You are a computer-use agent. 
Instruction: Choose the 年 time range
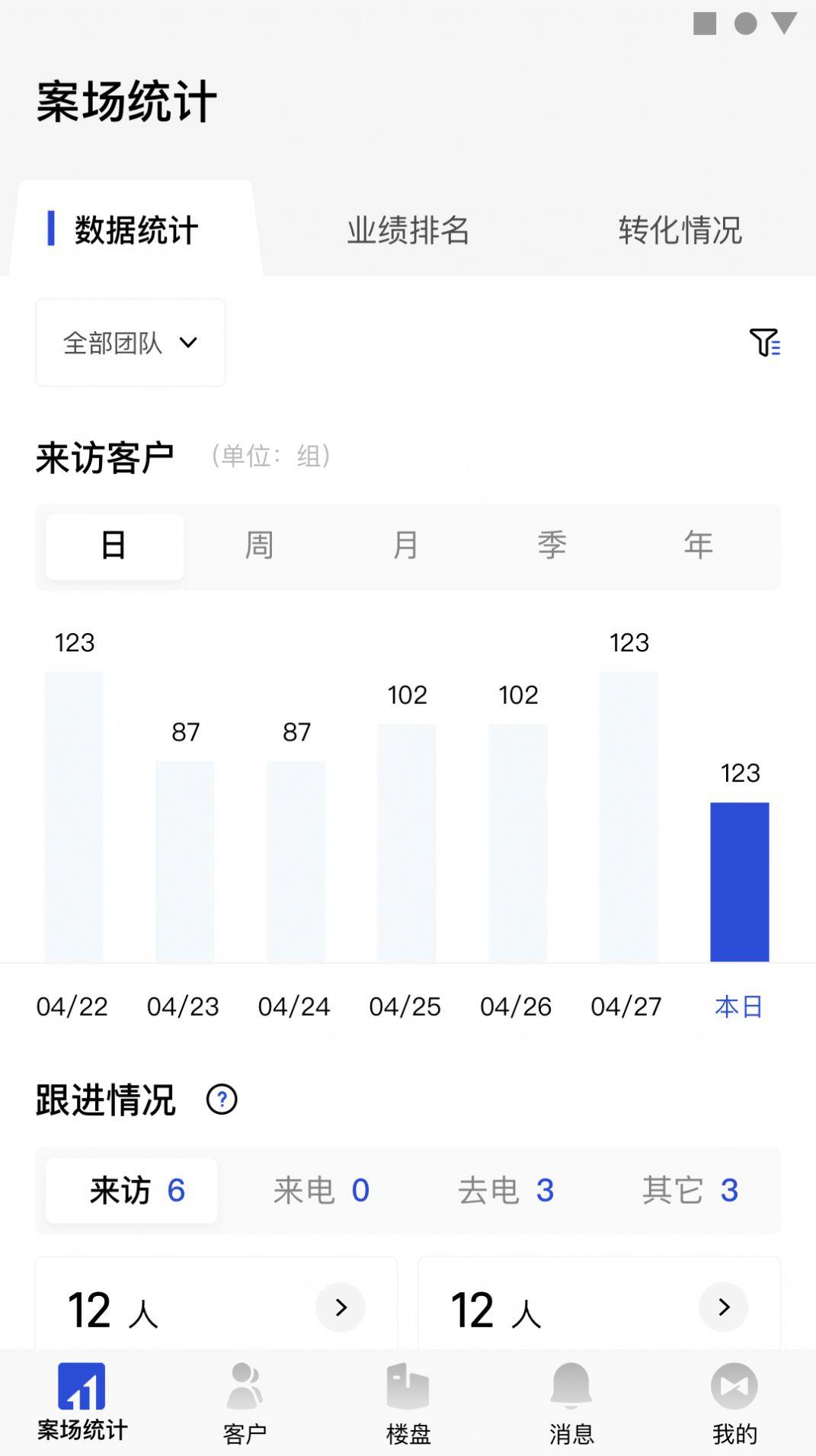pos(699,546)
